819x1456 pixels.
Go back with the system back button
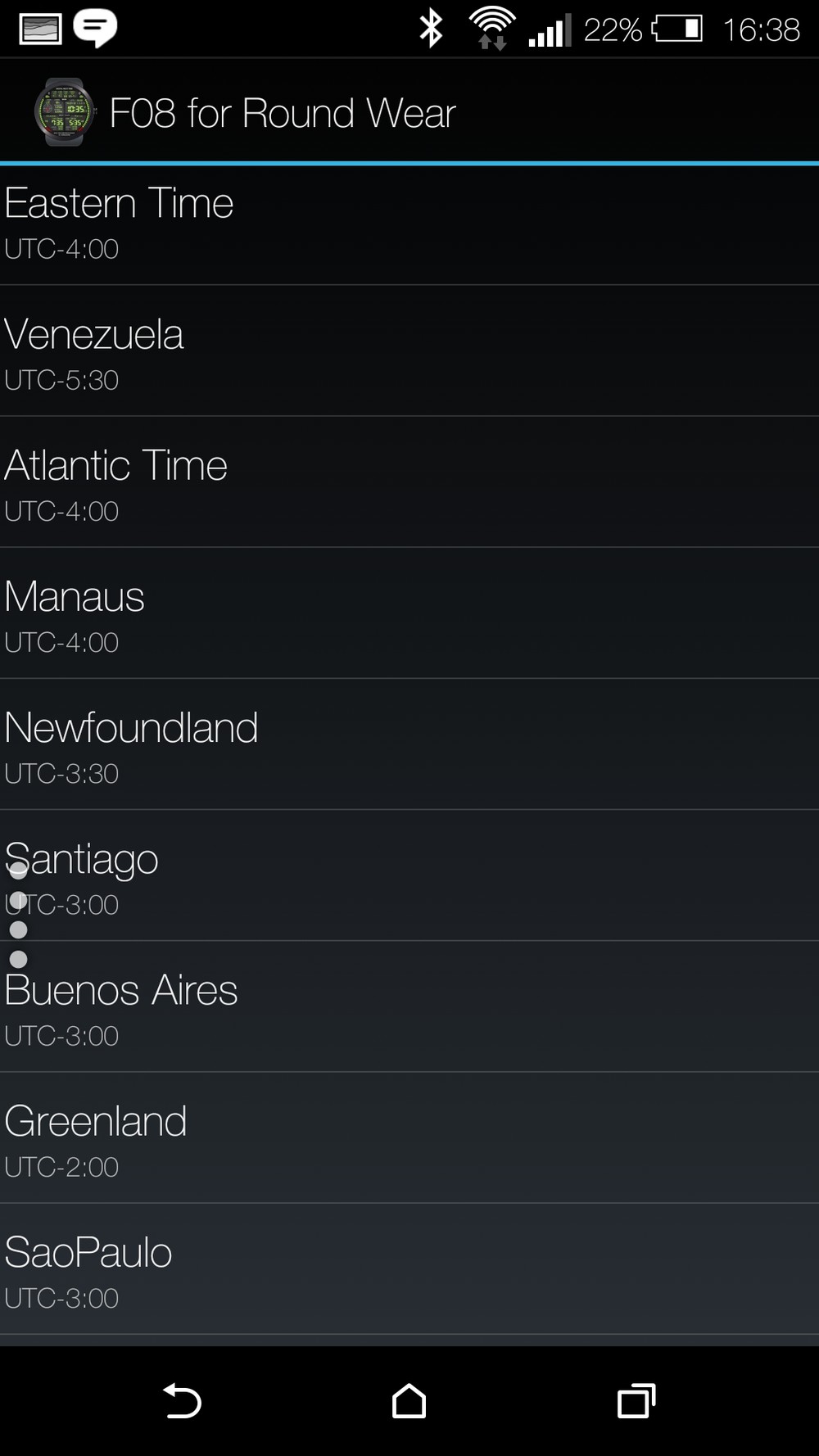182,1401
